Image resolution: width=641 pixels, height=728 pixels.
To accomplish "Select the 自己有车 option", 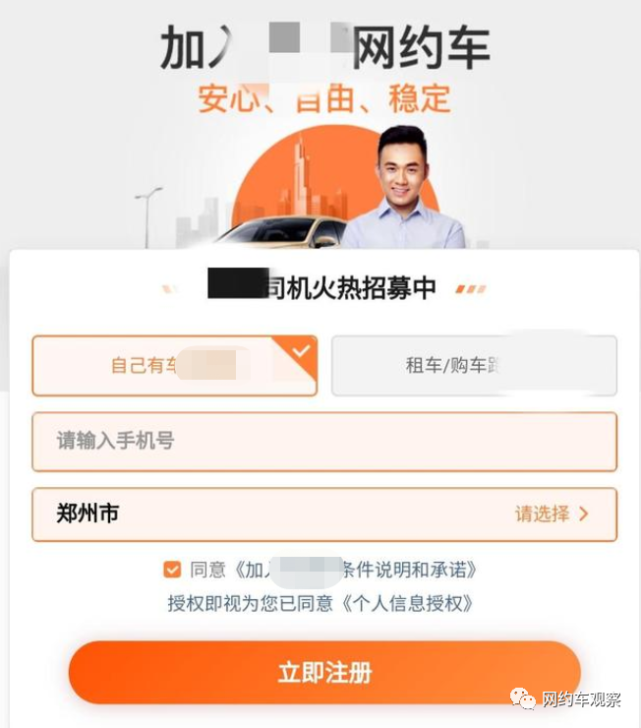I will coord(175,365).
